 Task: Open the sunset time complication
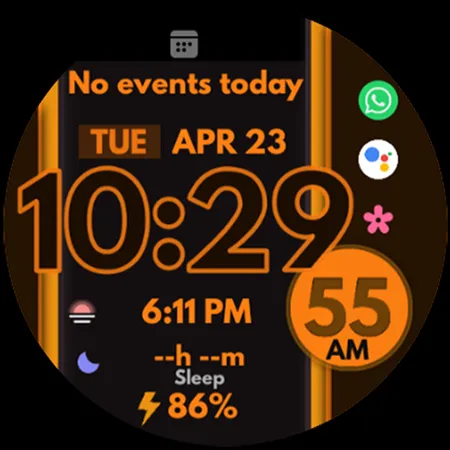(161, 312)
